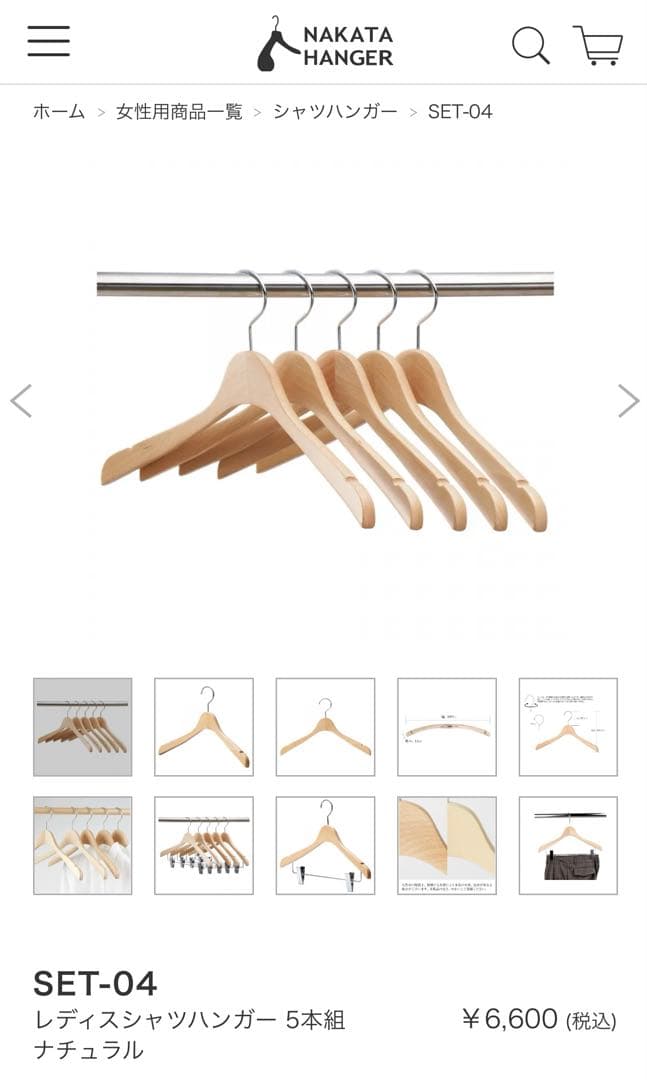View the hanger top-view dimension thumbnail
This screenshot has width=647, height=1080.
tap(447, 727)
